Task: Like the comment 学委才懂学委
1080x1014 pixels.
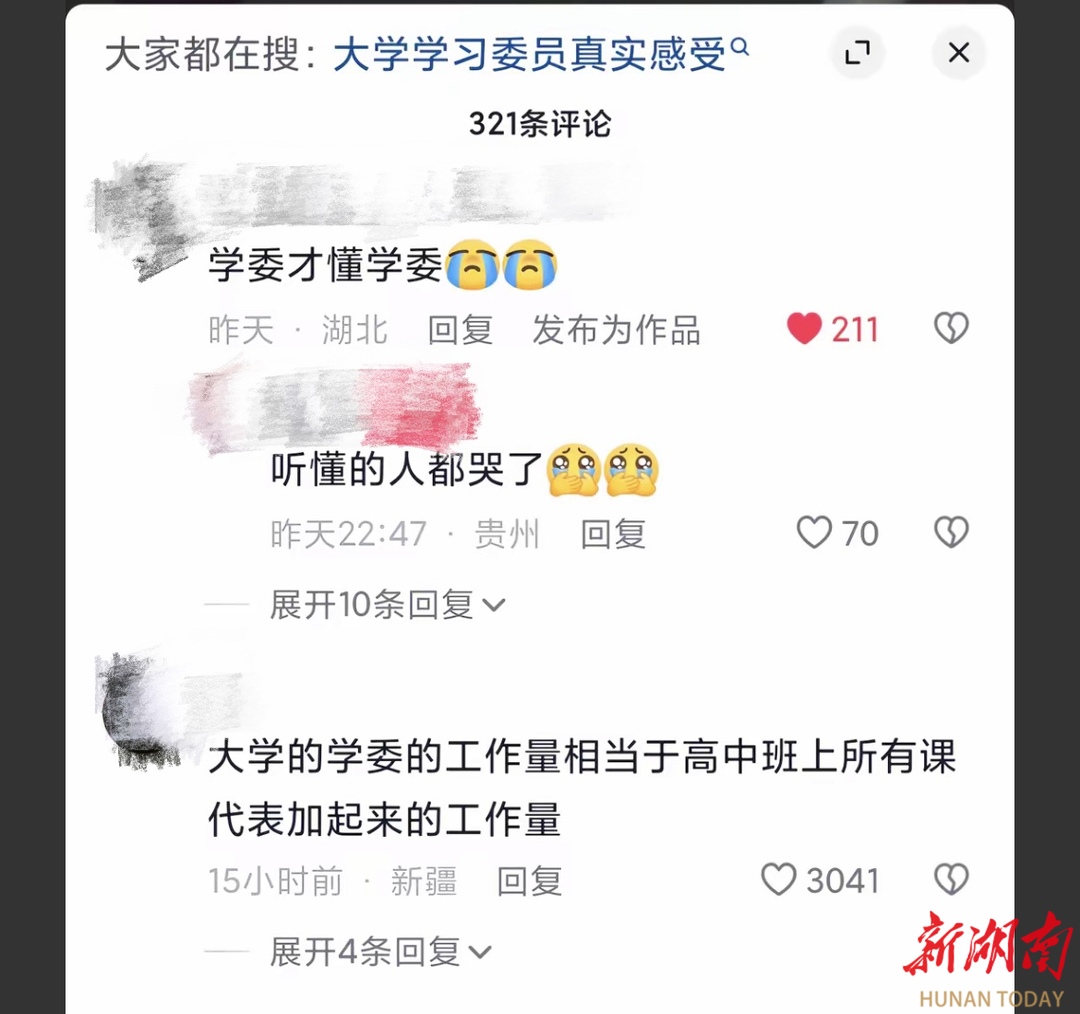Action: coord(804,329)
